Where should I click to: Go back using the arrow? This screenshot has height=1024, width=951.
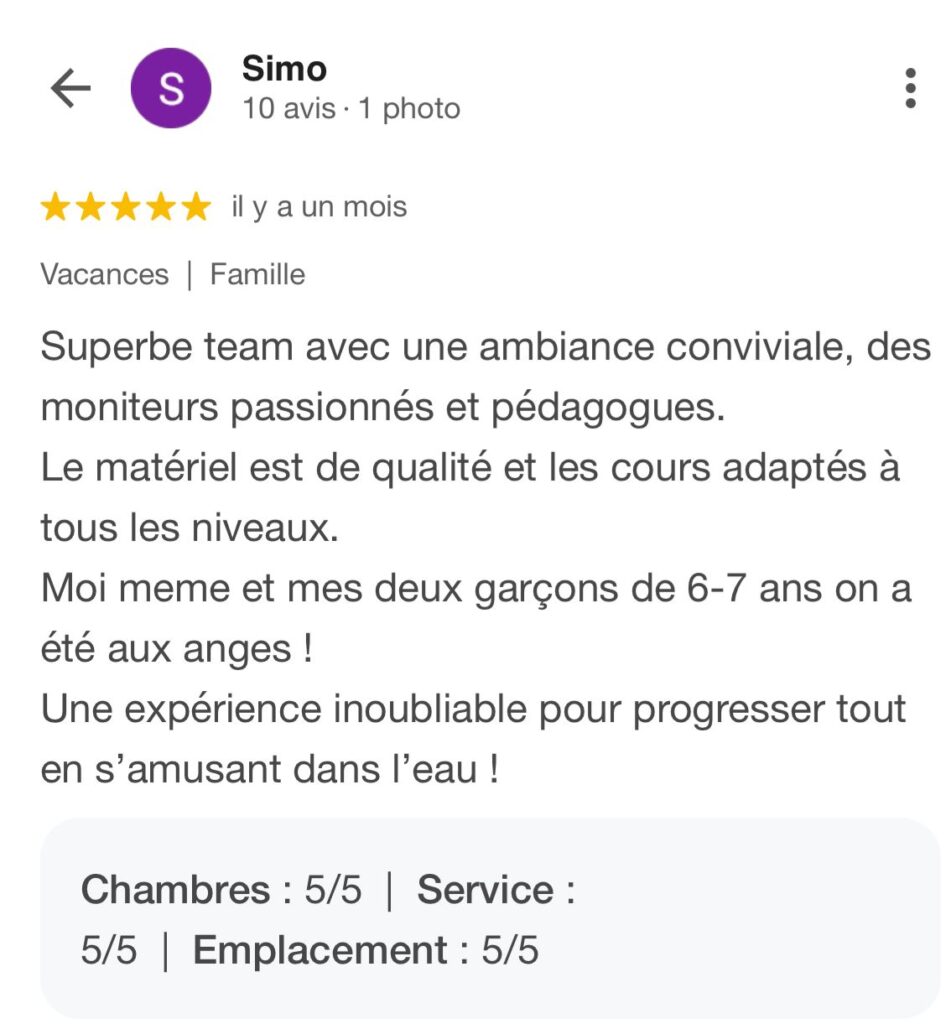70,89
